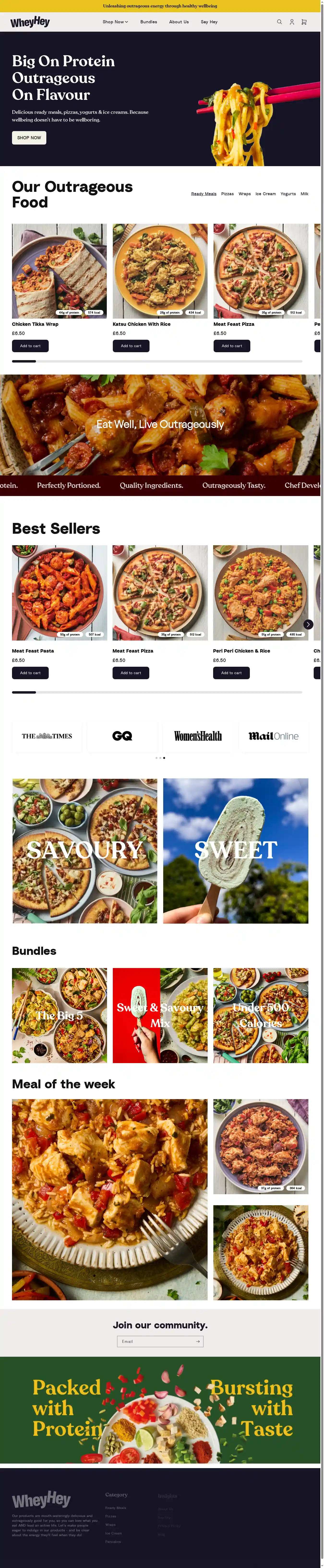Add Chicken Tikka Wrap to cart
324x1568 pixels.
pyautogui.click(x=30, y=346)
